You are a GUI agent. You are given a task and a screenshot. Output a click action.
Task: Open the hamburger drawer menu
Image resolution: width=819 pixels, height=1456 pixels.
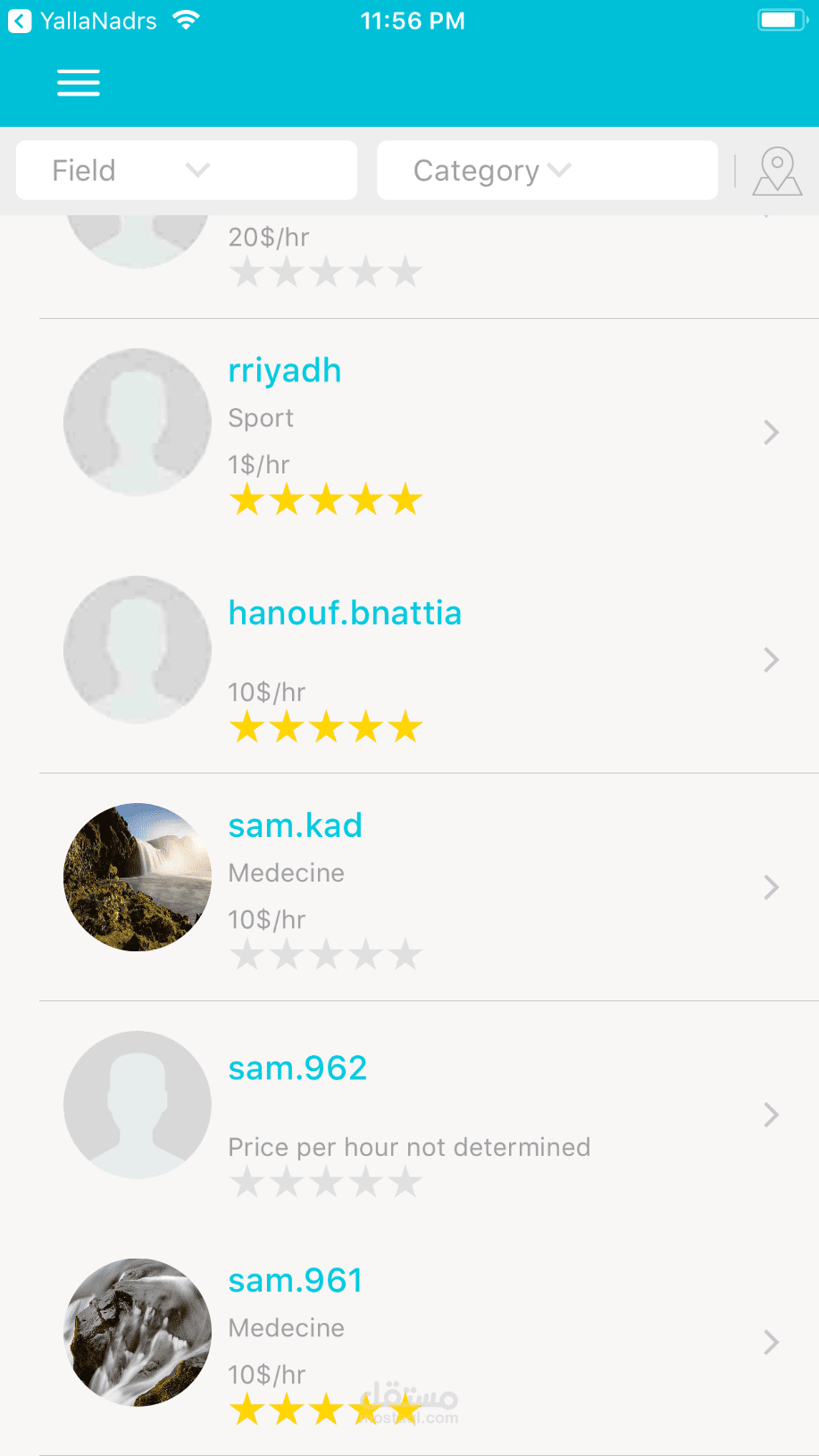click(x=79, y=83)
